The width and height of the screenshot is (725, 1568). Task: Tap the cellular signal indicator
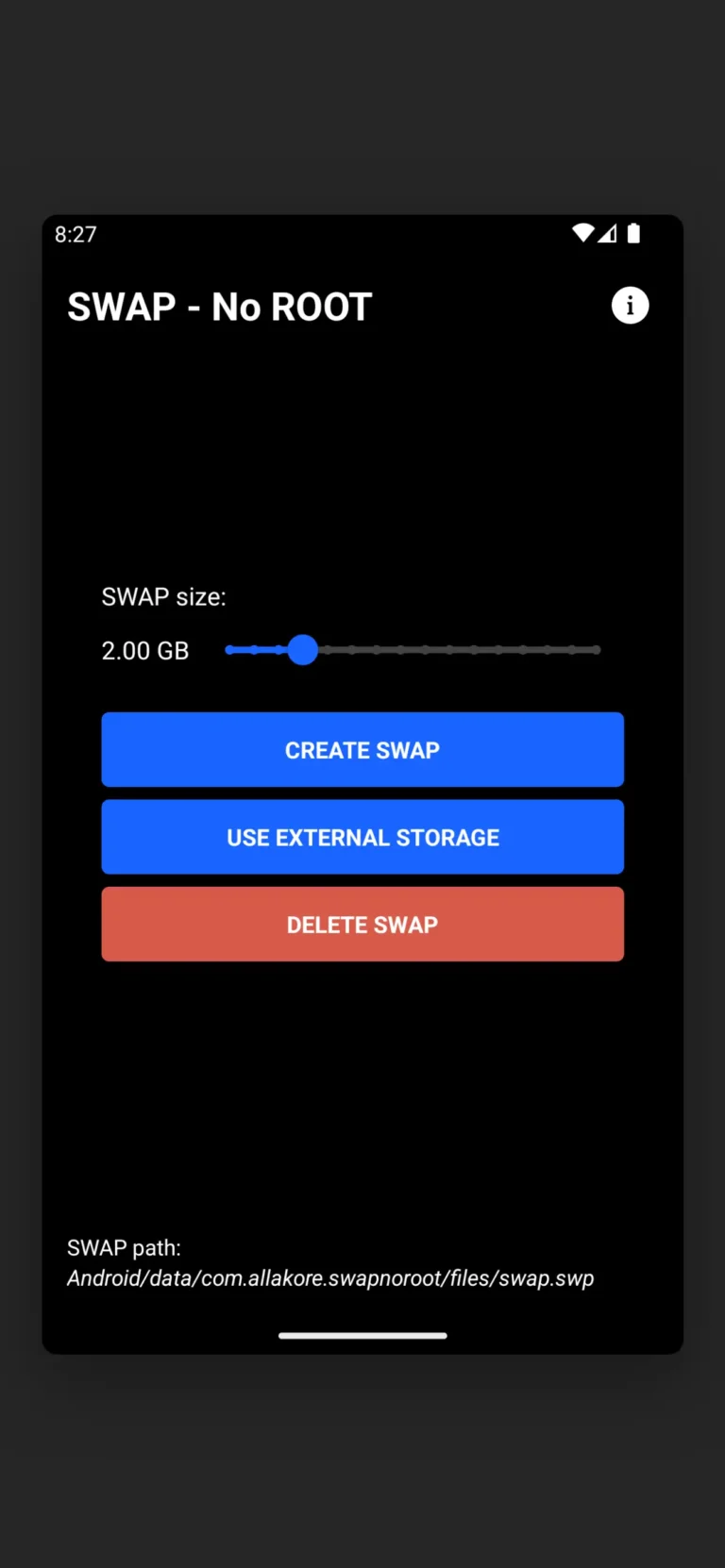click(x=607, y=233)
